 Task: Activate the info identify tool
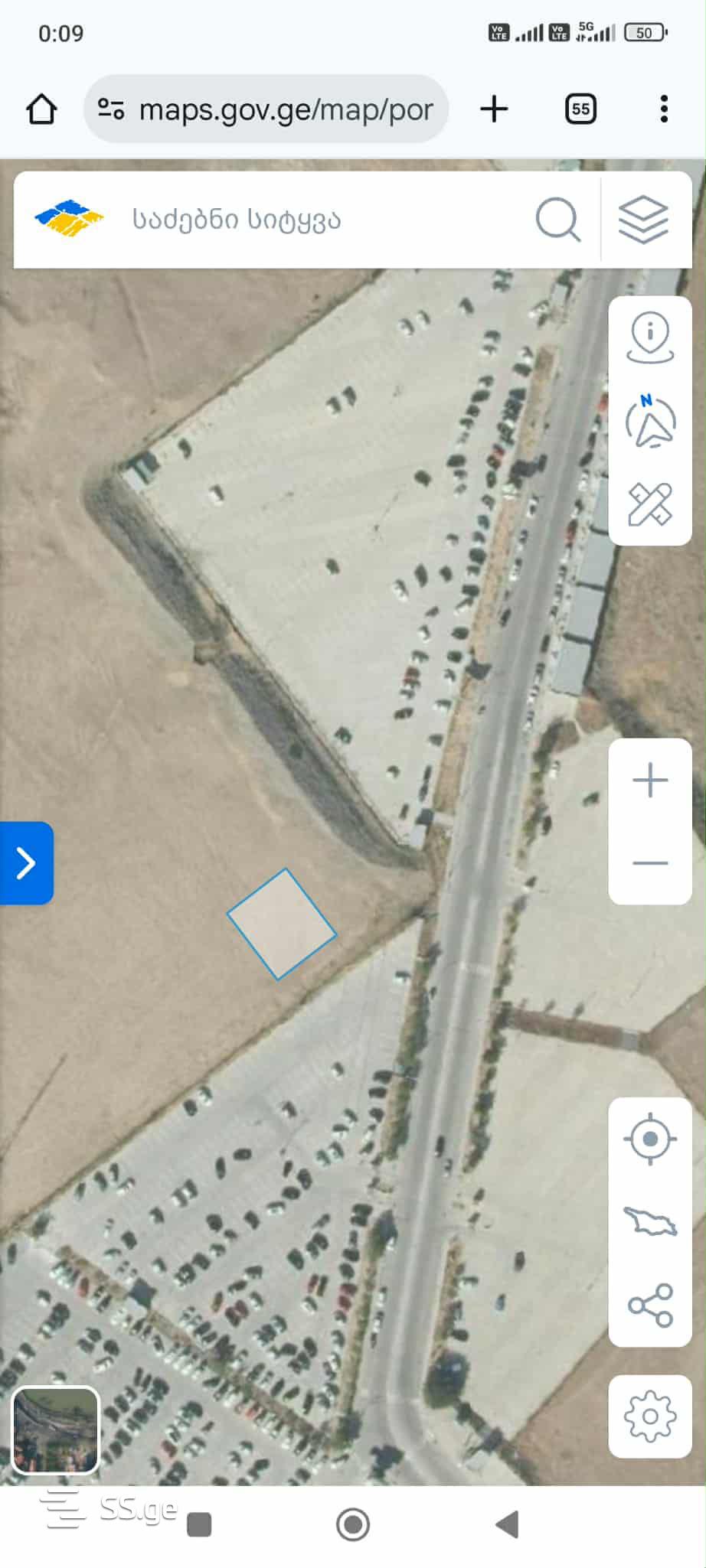click(x=650, y=337)
